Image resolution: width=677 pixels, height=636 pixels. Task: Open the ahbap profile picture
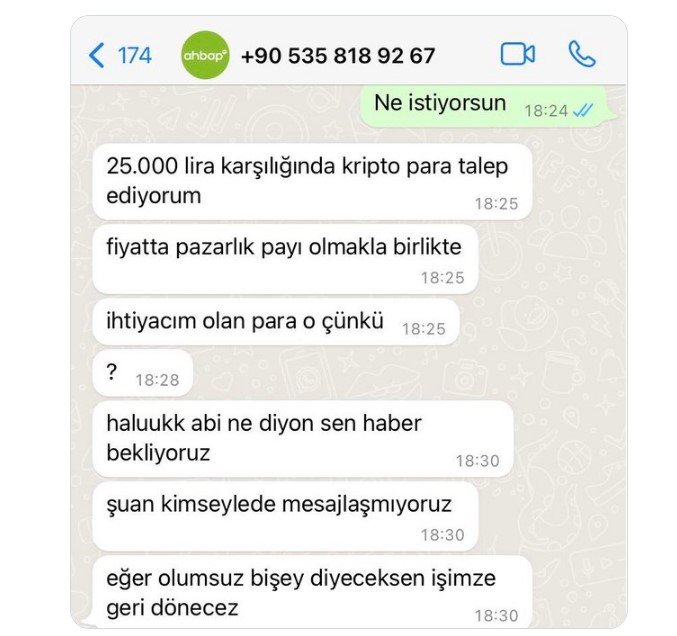click(205, 56)
